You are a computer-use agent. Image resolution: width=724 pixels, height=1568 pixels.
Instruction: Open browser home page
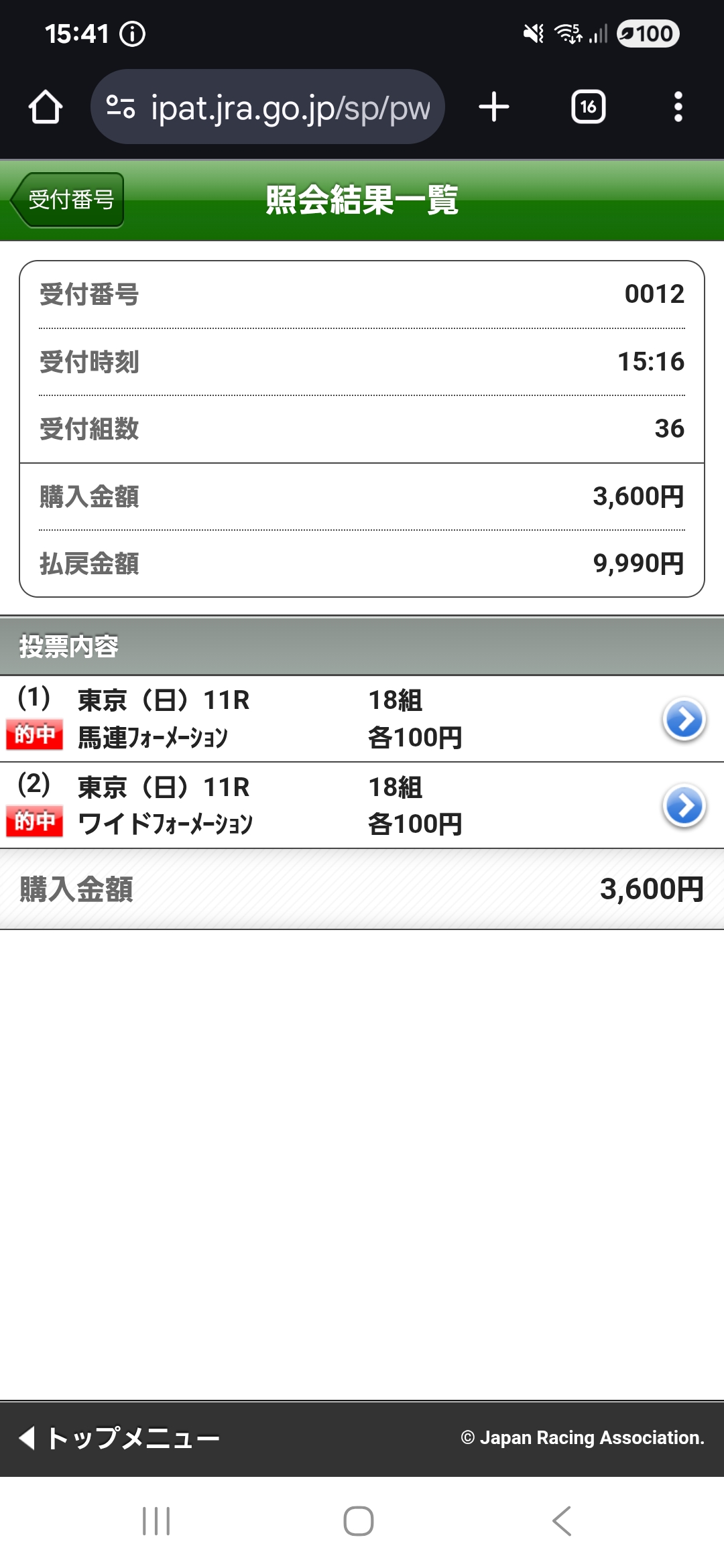[46, 107]
